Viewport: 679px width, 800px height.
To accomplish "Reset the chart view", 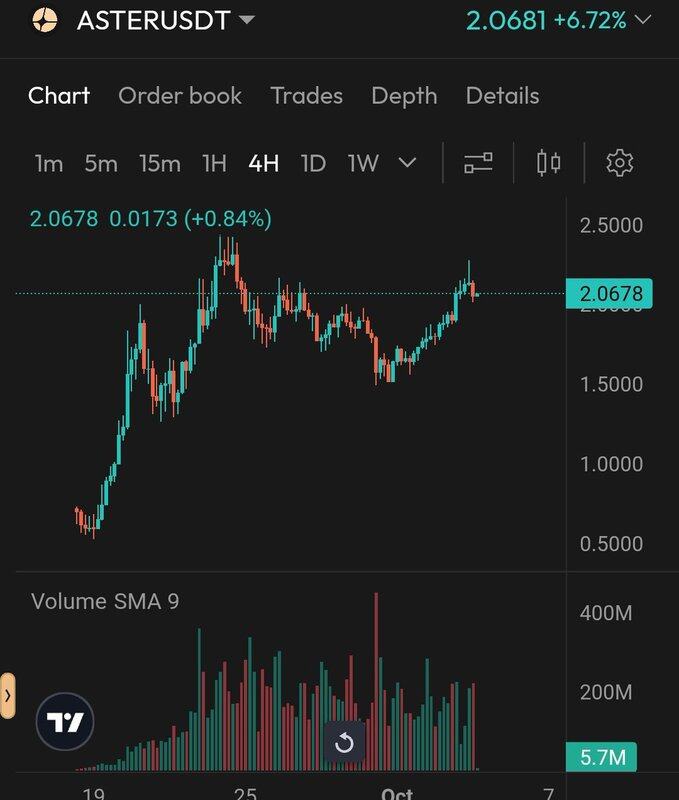I will tap(344, 742).
